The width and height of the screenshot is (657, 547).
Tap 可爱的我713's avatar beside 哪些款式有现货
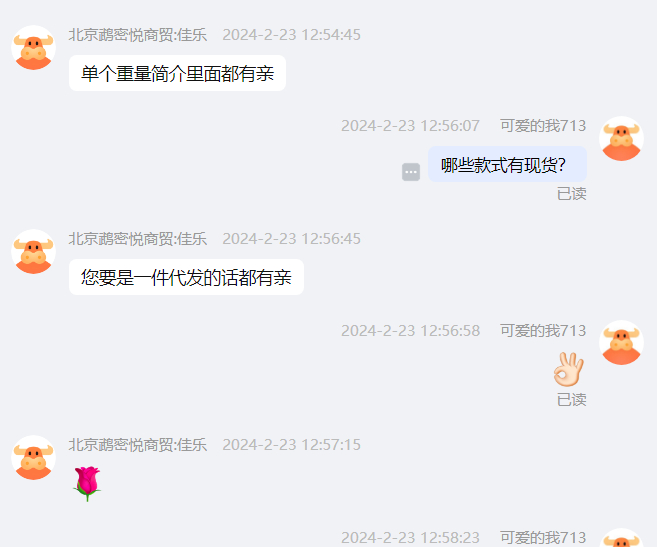point(621,138)
